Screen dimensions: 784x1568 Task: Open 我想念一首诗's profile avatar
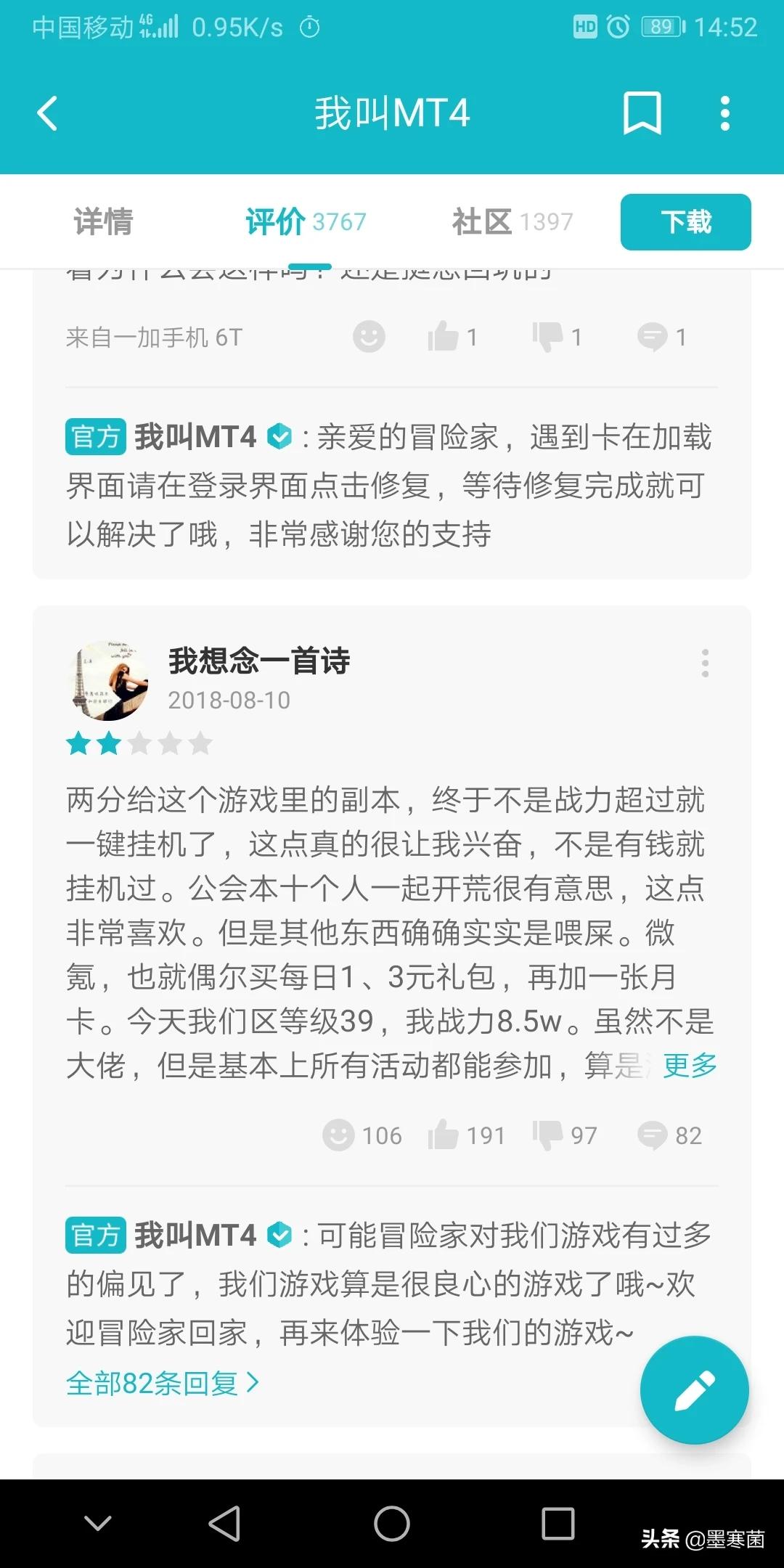109,680
